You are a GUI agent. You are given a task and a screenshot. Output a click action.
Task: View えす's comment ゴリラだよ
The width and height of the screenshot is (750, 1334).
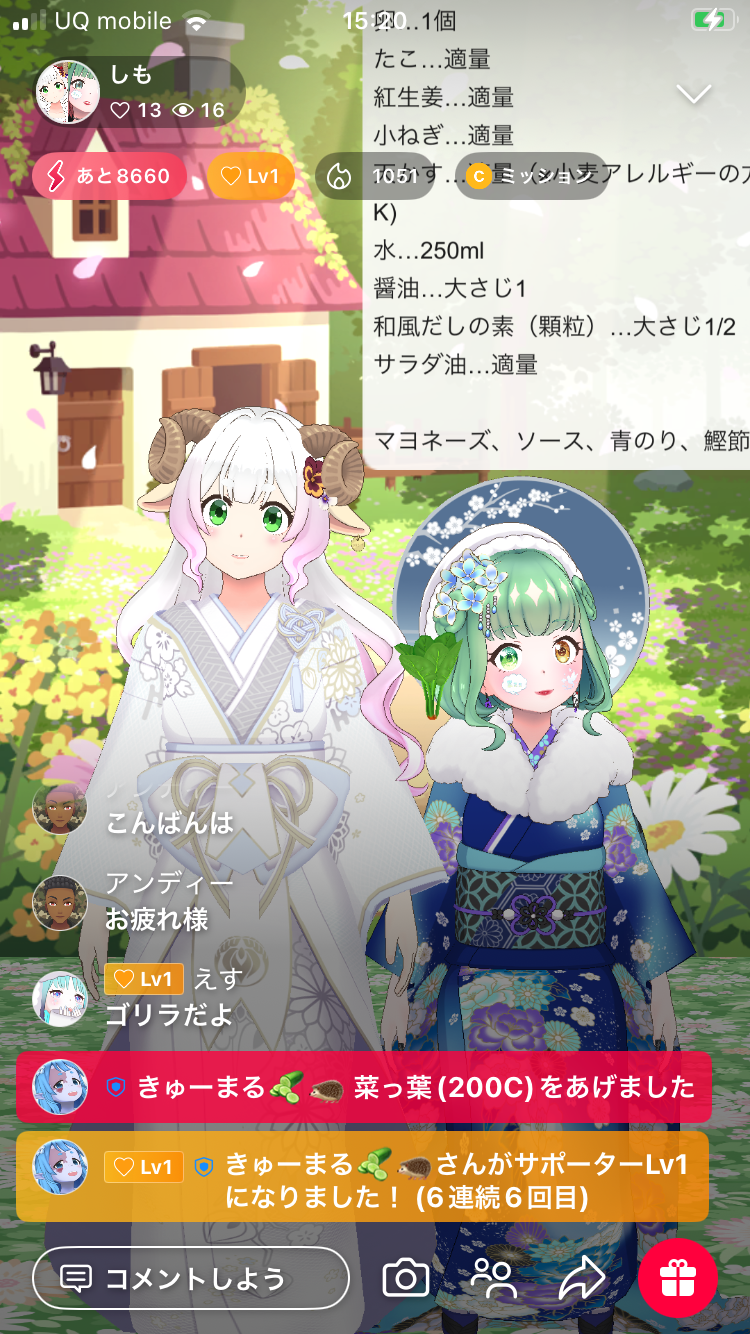click(x=170, y=1014)
